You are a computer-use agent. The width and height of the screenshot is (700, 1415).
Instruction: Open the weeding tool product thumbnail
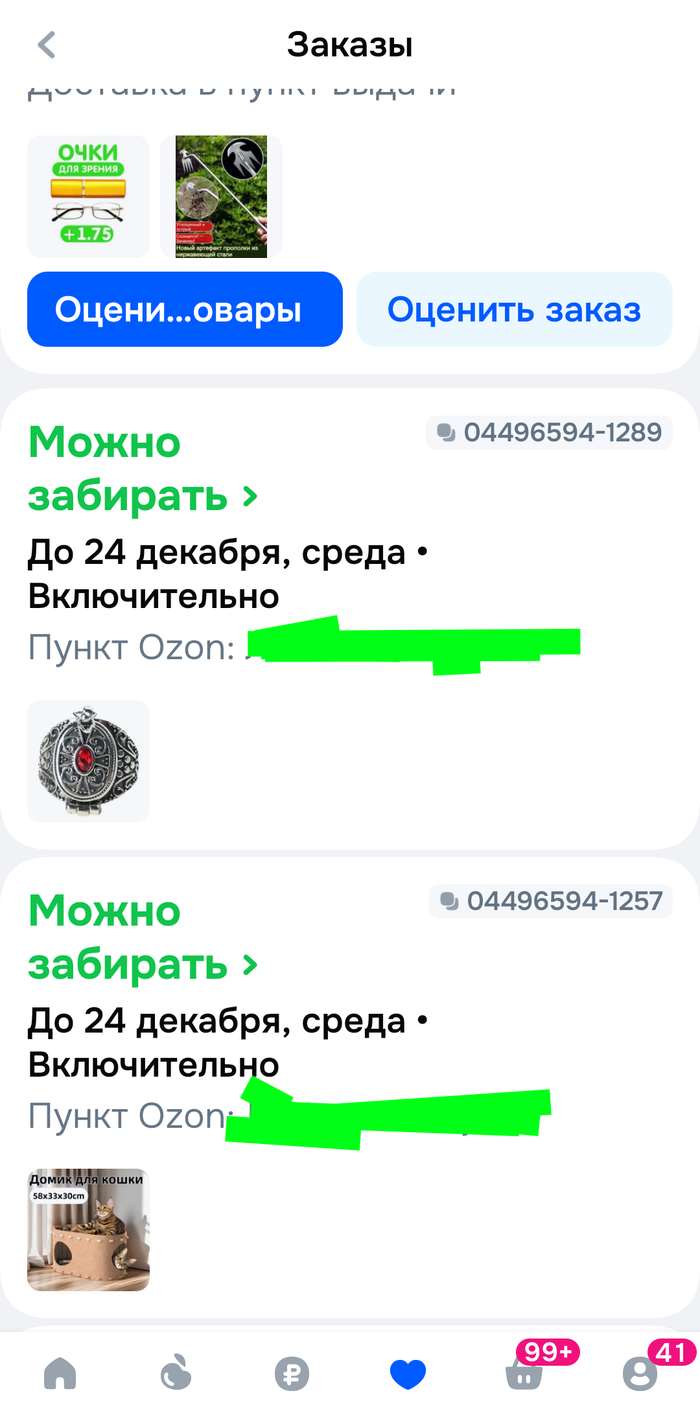(x=221, y=197)
